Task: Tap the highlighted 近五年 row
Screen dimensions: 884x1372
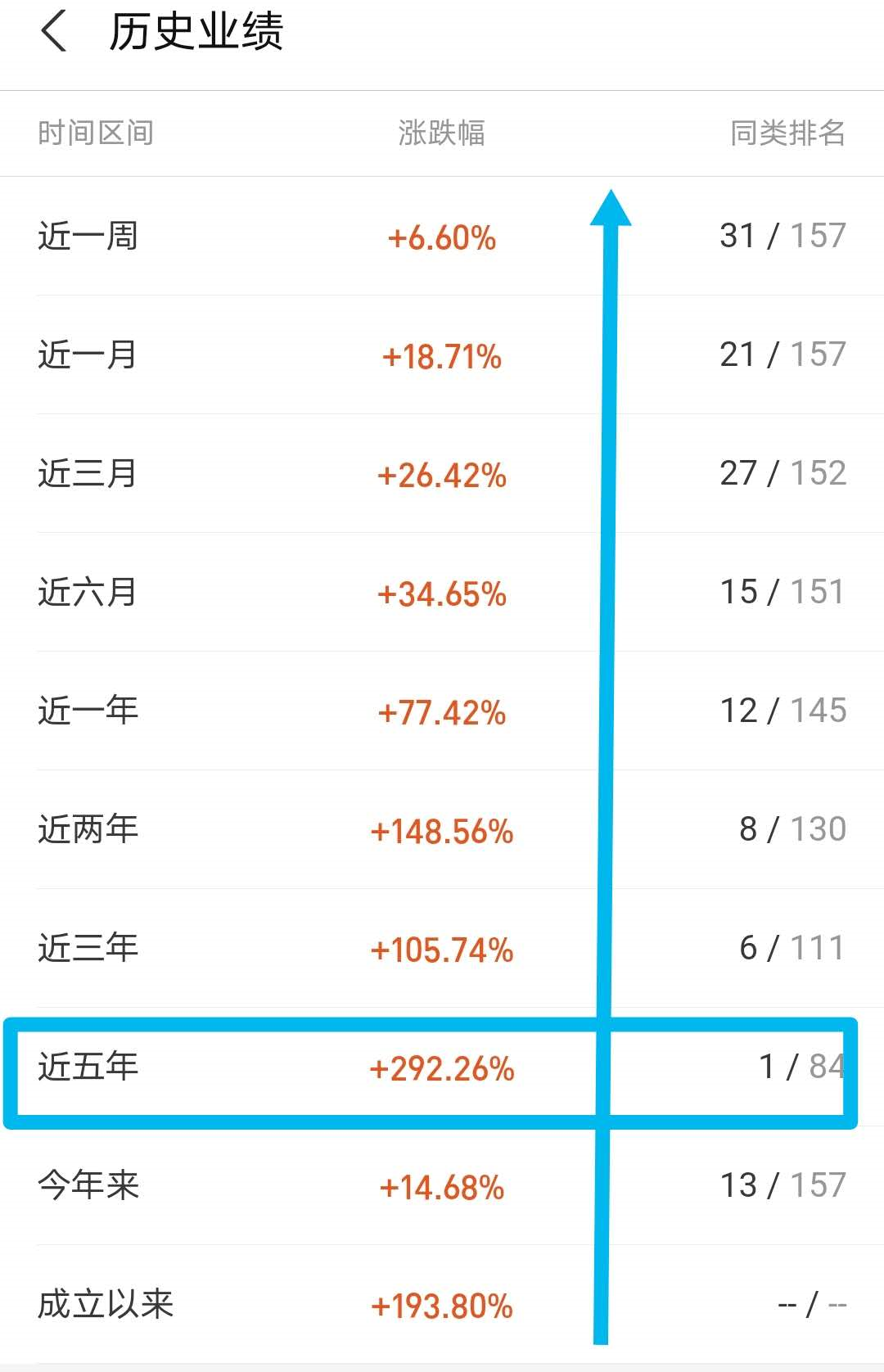Action: click(x=88, y=1066)
